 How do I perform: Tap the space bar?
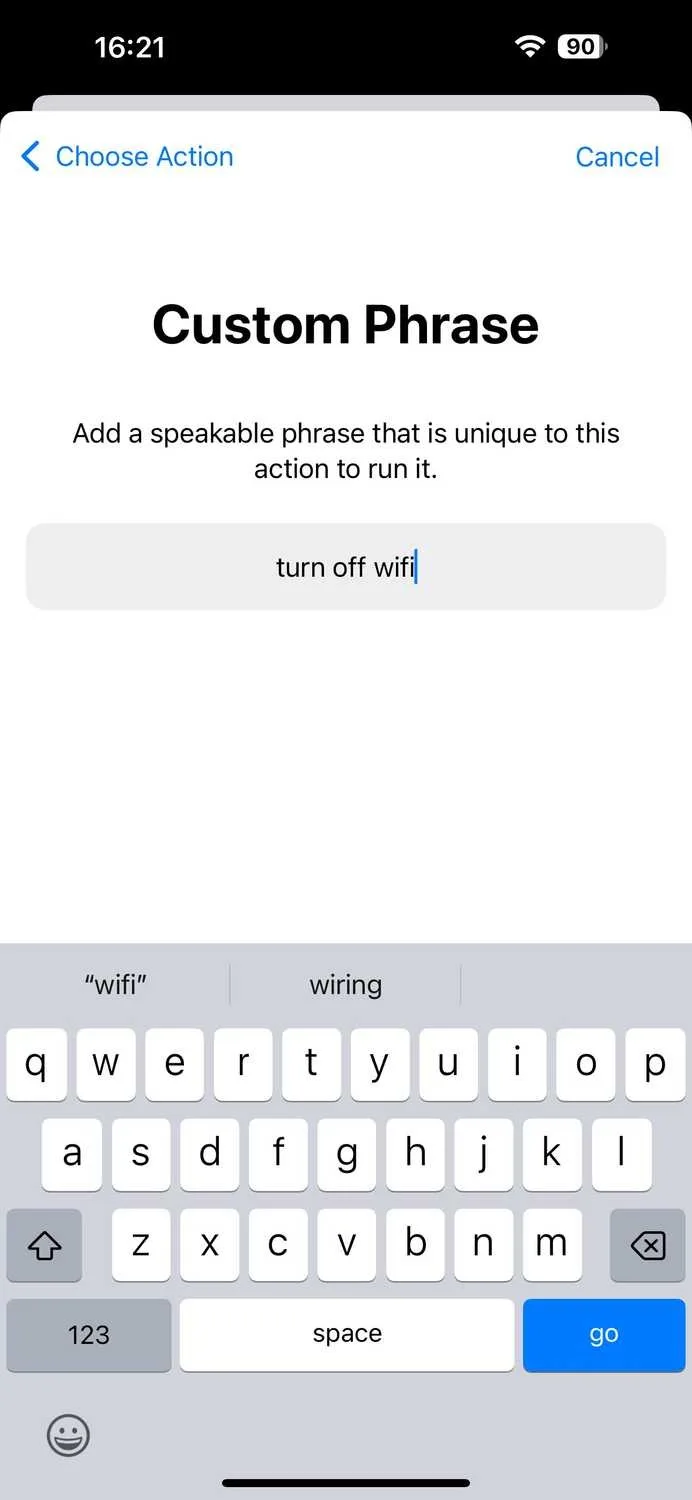click(x=347, y=1334)
